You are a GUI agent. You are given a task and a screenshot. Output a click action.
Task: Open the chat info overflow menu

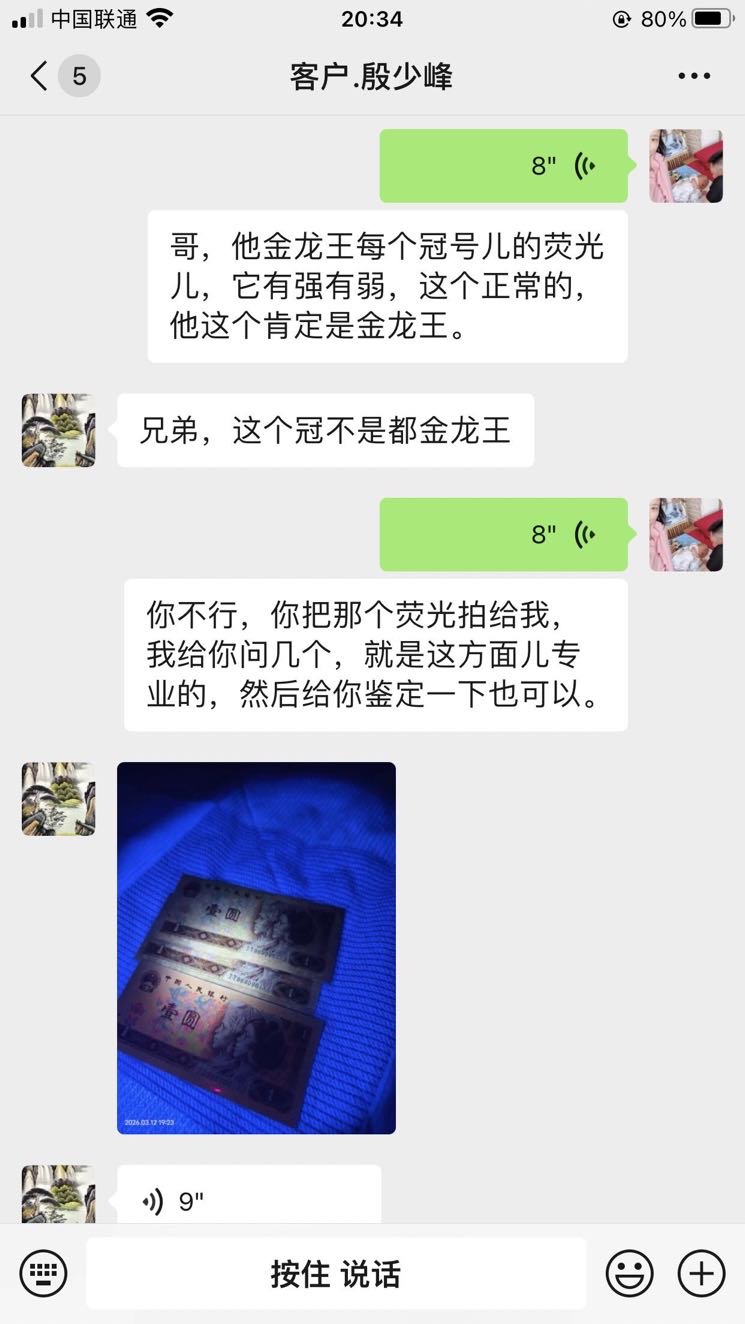693,76
